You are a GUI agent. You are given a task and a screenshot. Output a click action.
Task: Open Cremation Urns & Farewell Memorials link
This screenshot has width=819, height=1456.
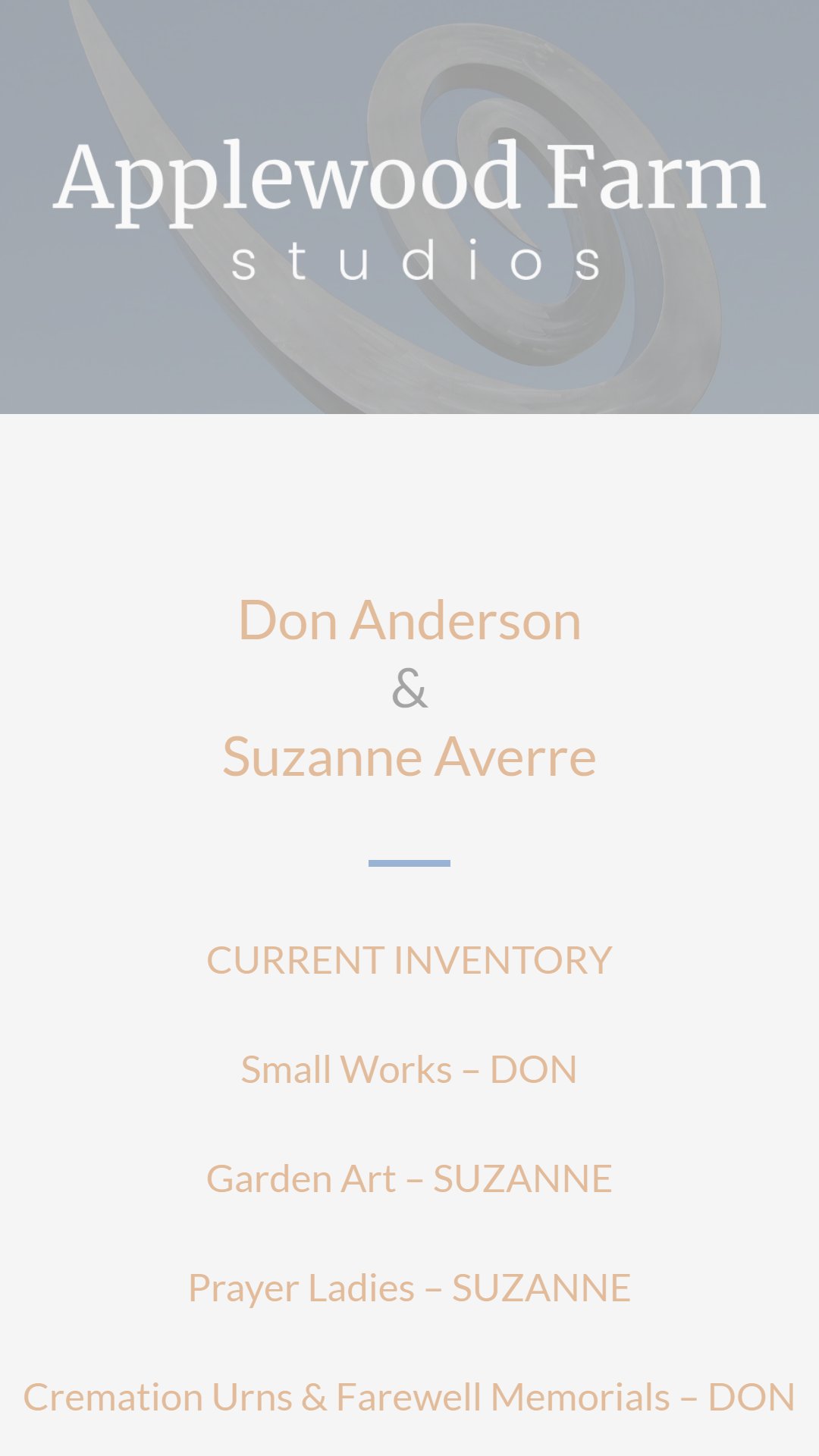409,1397
